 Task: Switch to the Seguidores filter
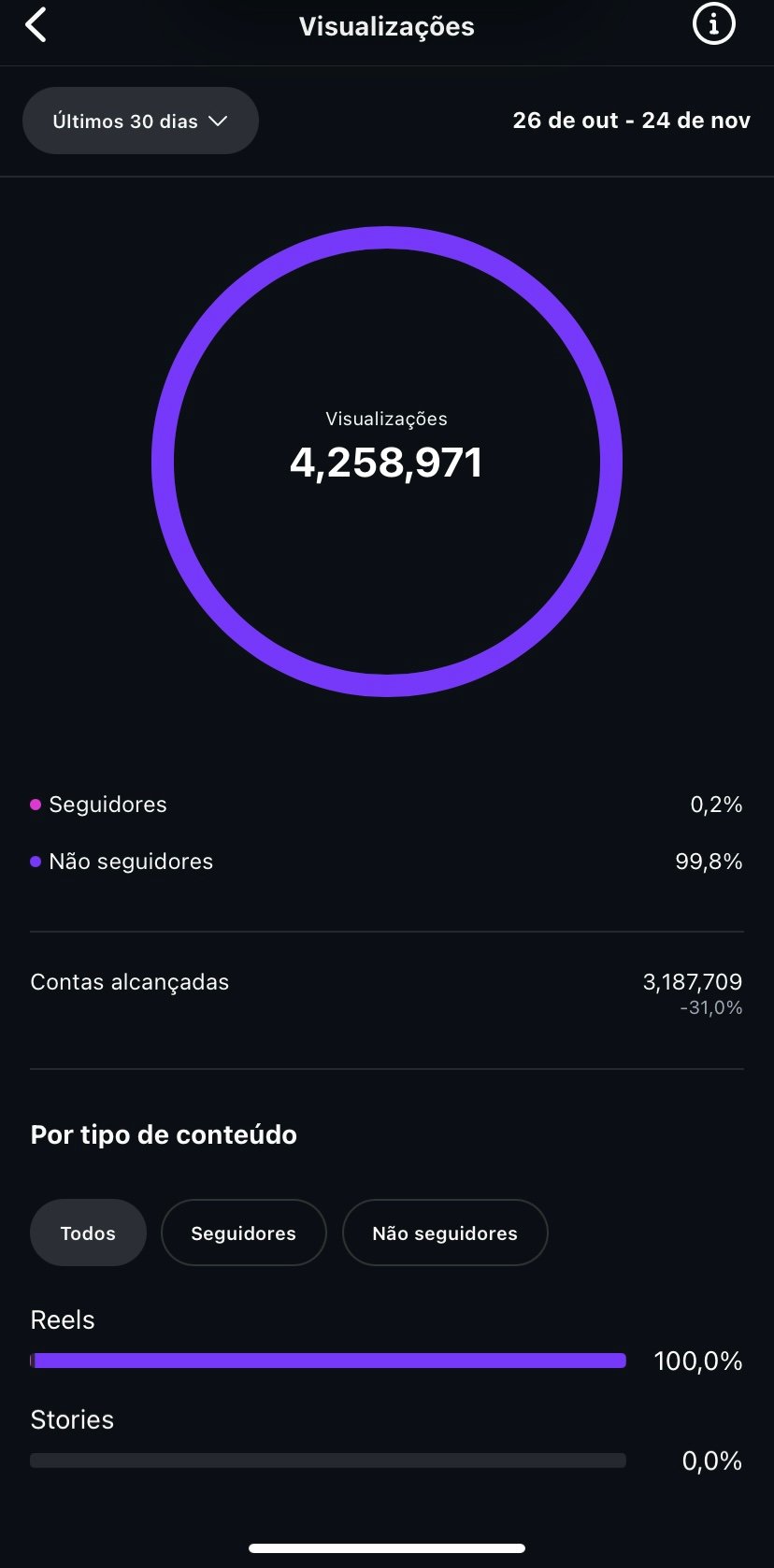pyautogui.click(x=243, y=1233)
